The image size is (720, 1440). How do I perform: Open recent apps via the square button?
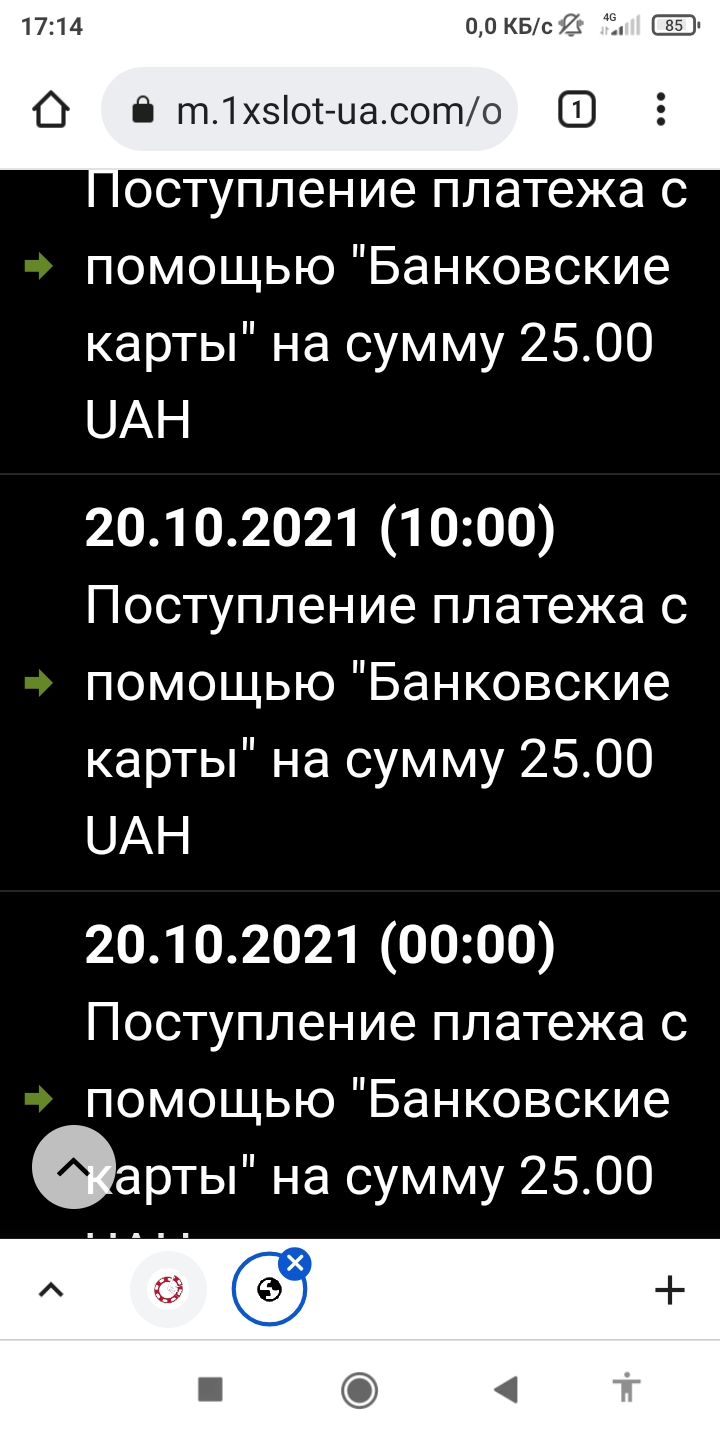tap(210, 1389)
